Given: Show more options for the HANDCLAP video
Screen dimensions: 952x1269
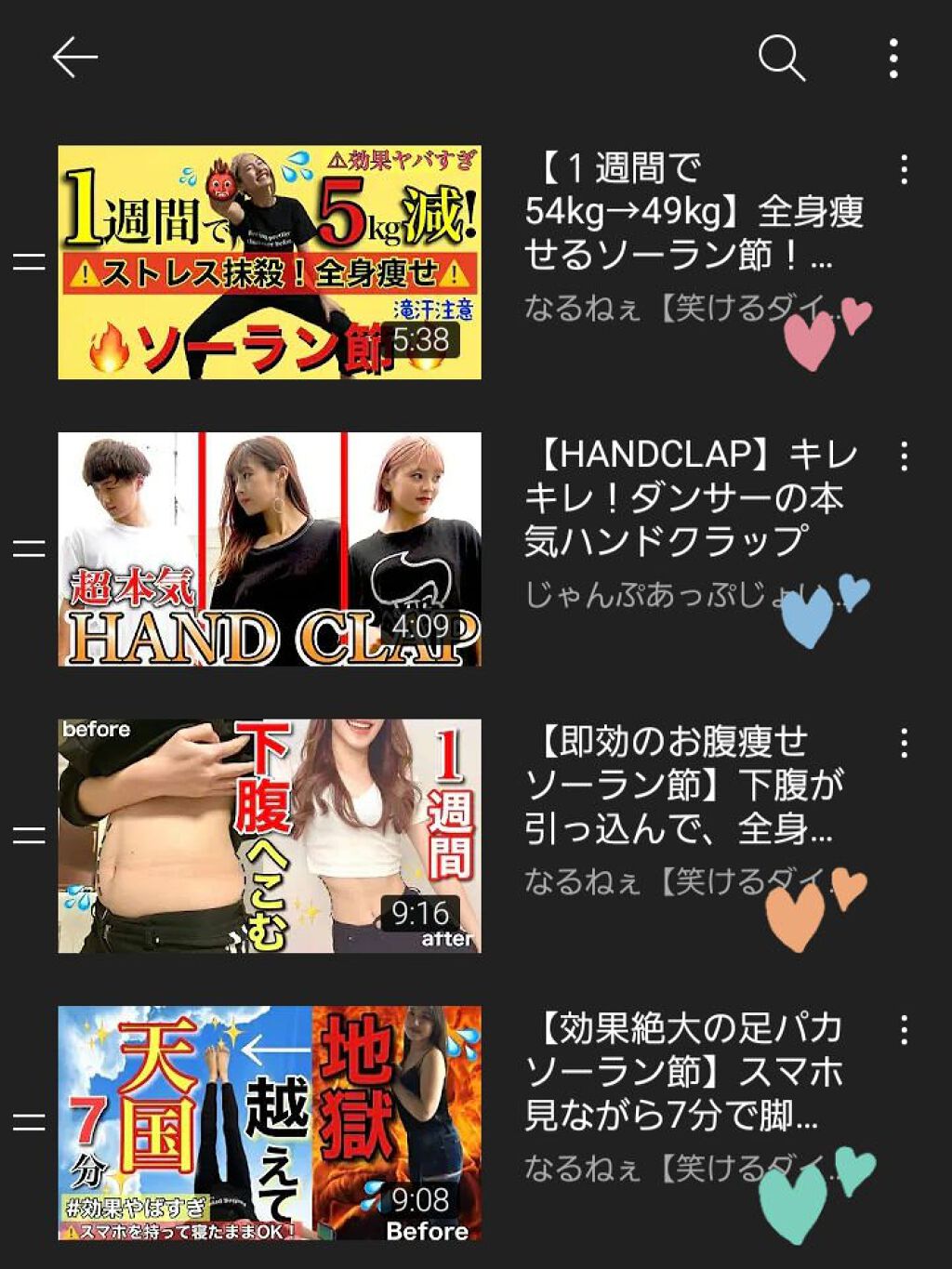Looking at the screenshot, I should 904,456.
